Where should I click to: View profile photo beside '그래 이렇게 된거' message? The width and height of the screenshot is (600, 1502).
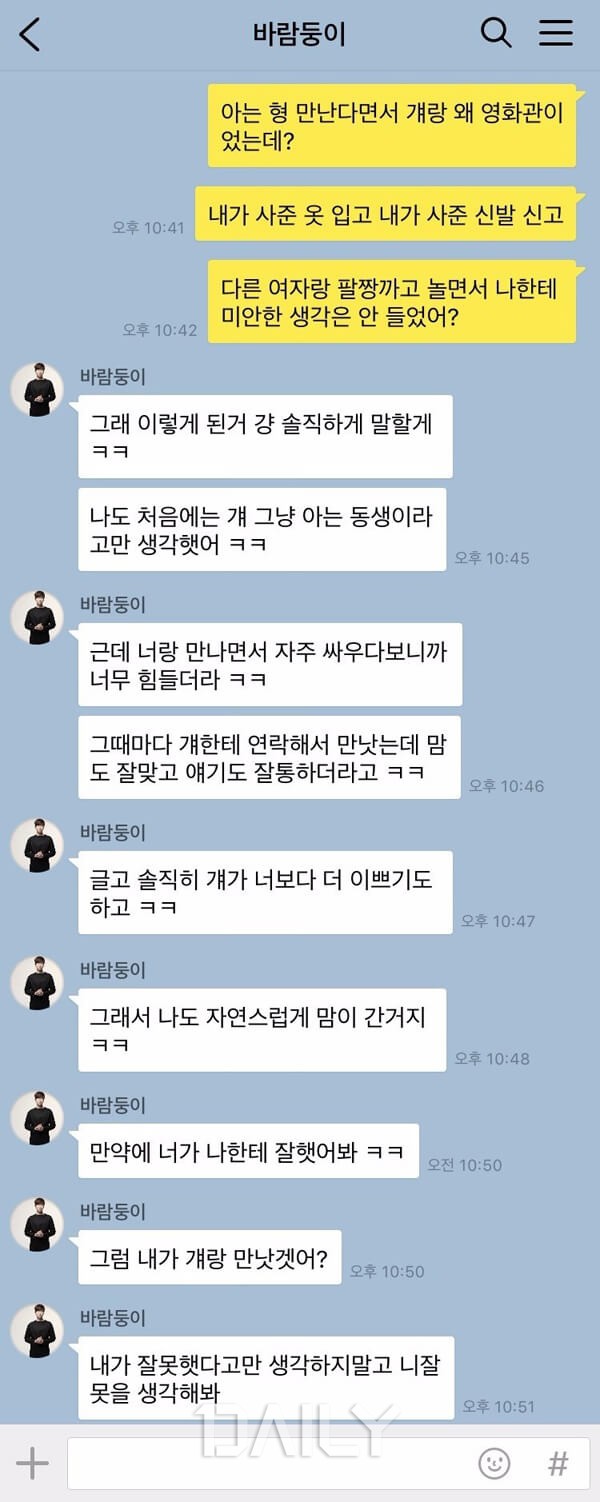[37, 390]
